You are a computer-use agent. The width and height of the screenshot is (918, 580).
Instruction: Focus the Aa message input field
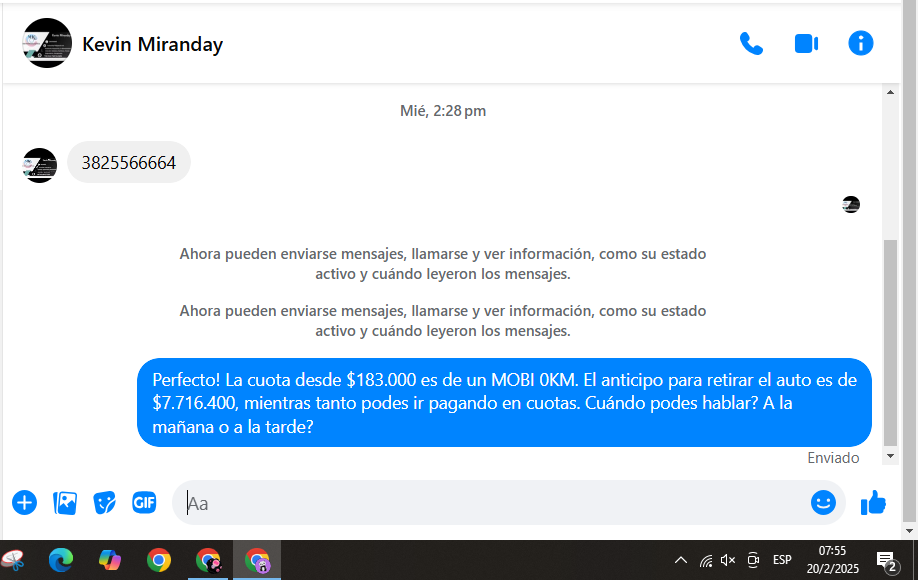pyautogui.click(x=490, y=503)
